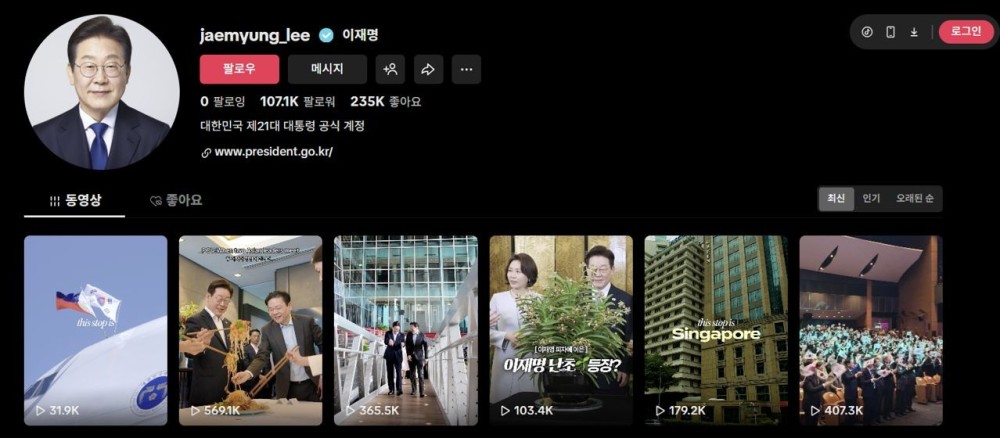The height and width of the screenshot is (438, 1000).
Task: Share this profile
Action: [428, 69]
